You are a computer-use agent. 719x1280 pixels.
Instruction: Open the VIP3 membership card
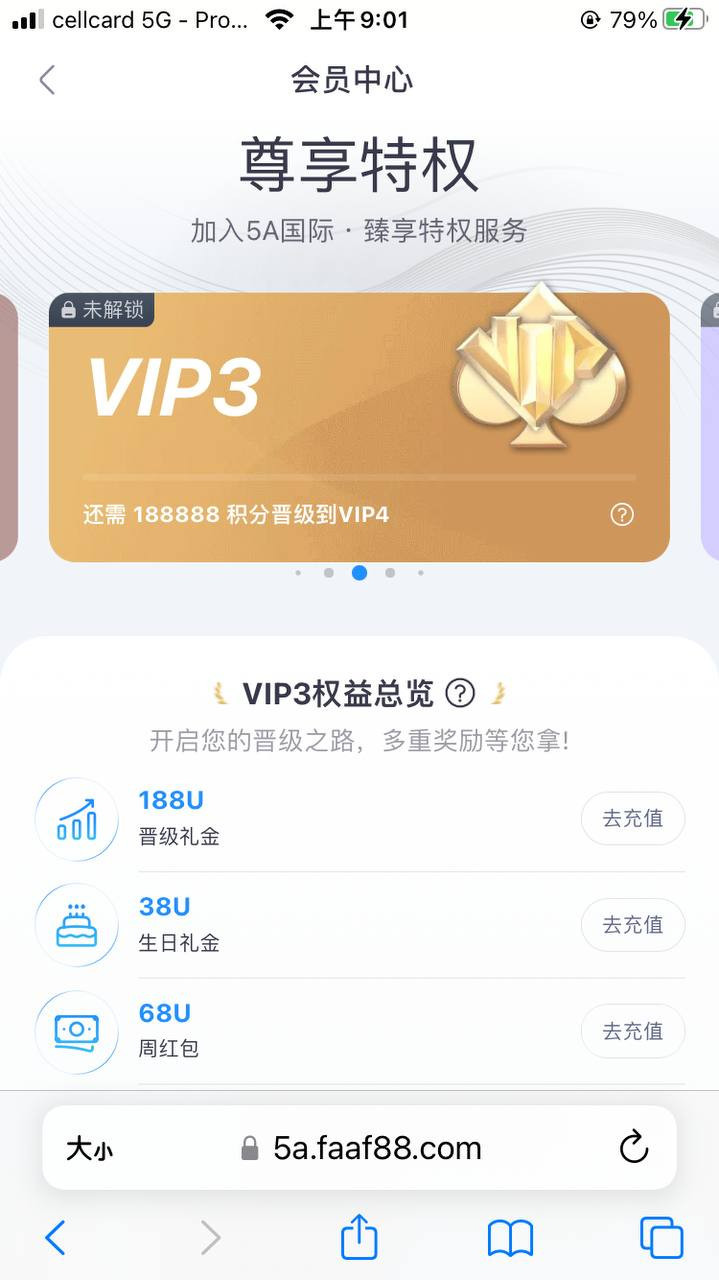click(x=359, y=427)
